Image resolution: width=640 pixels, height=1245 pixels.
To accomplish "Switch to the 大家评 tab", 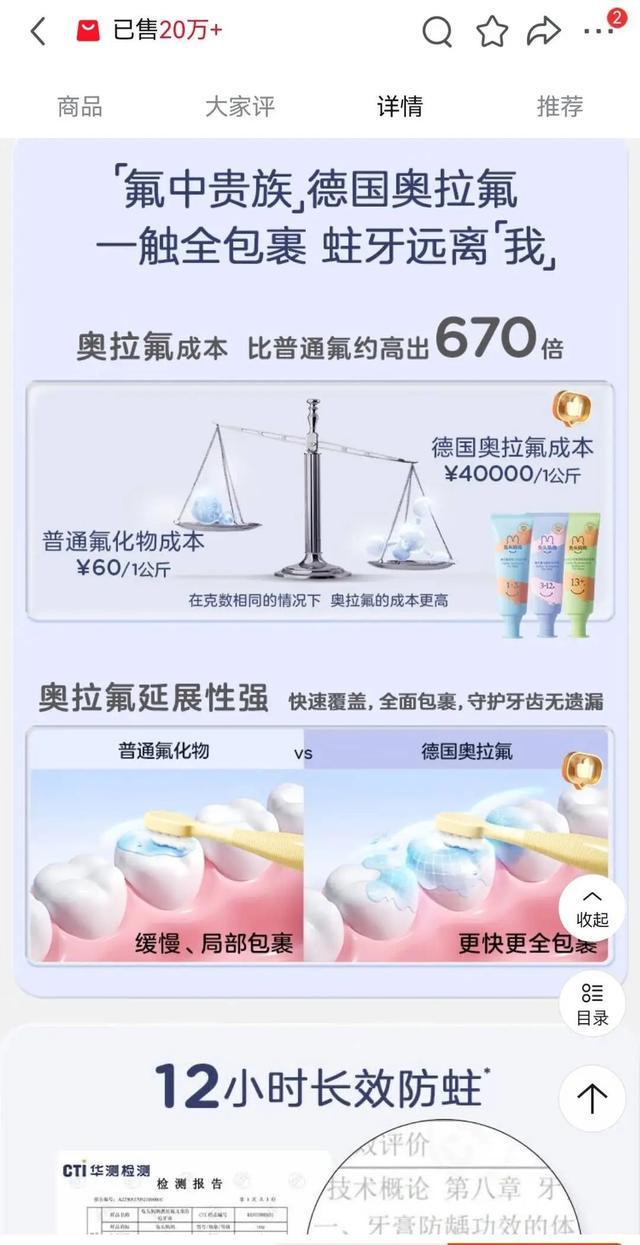I will [240, 107].
